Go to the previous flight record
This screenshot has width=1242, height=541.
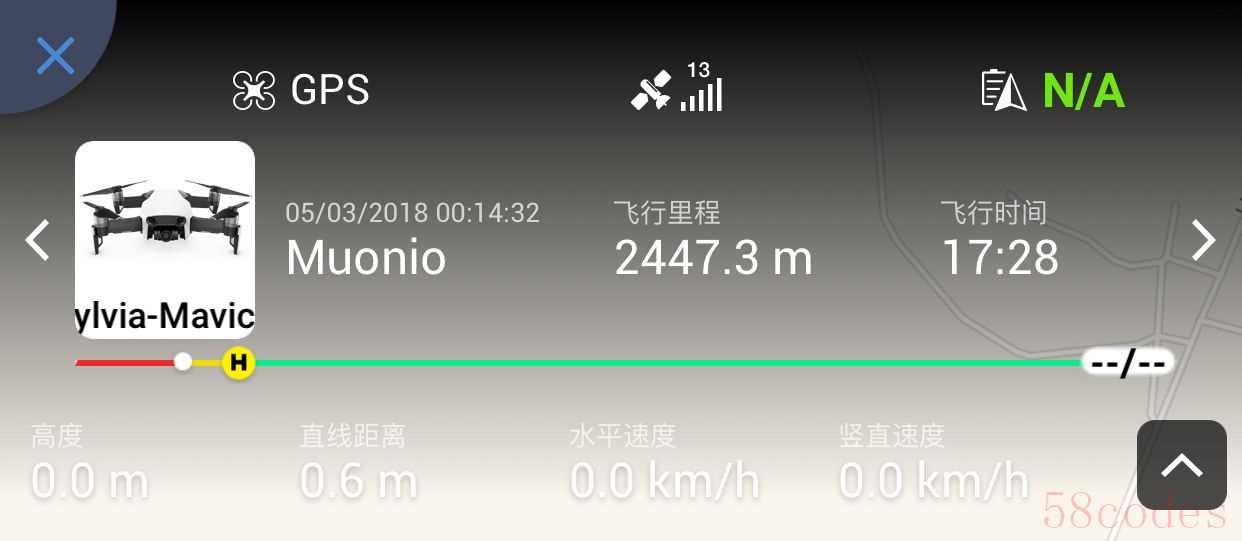(x=38, y=241)
